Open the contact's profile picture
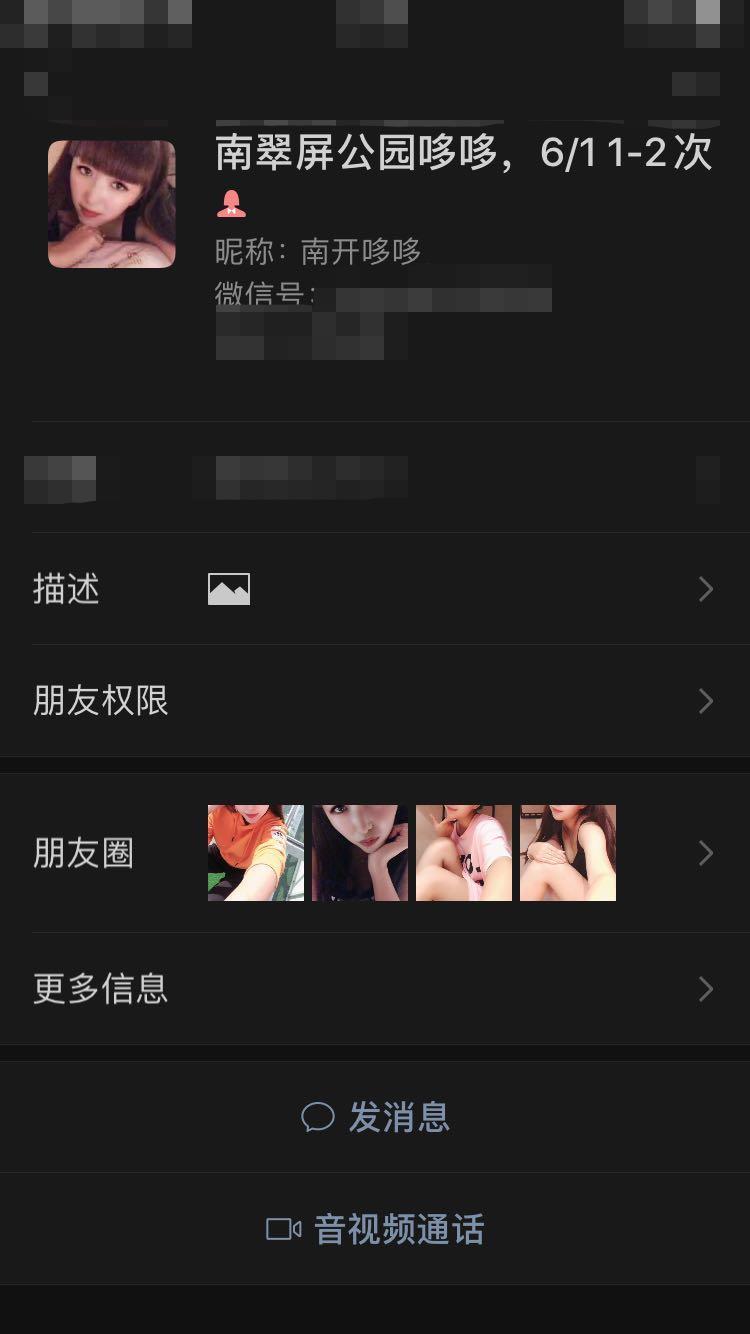 coord(111,204)
